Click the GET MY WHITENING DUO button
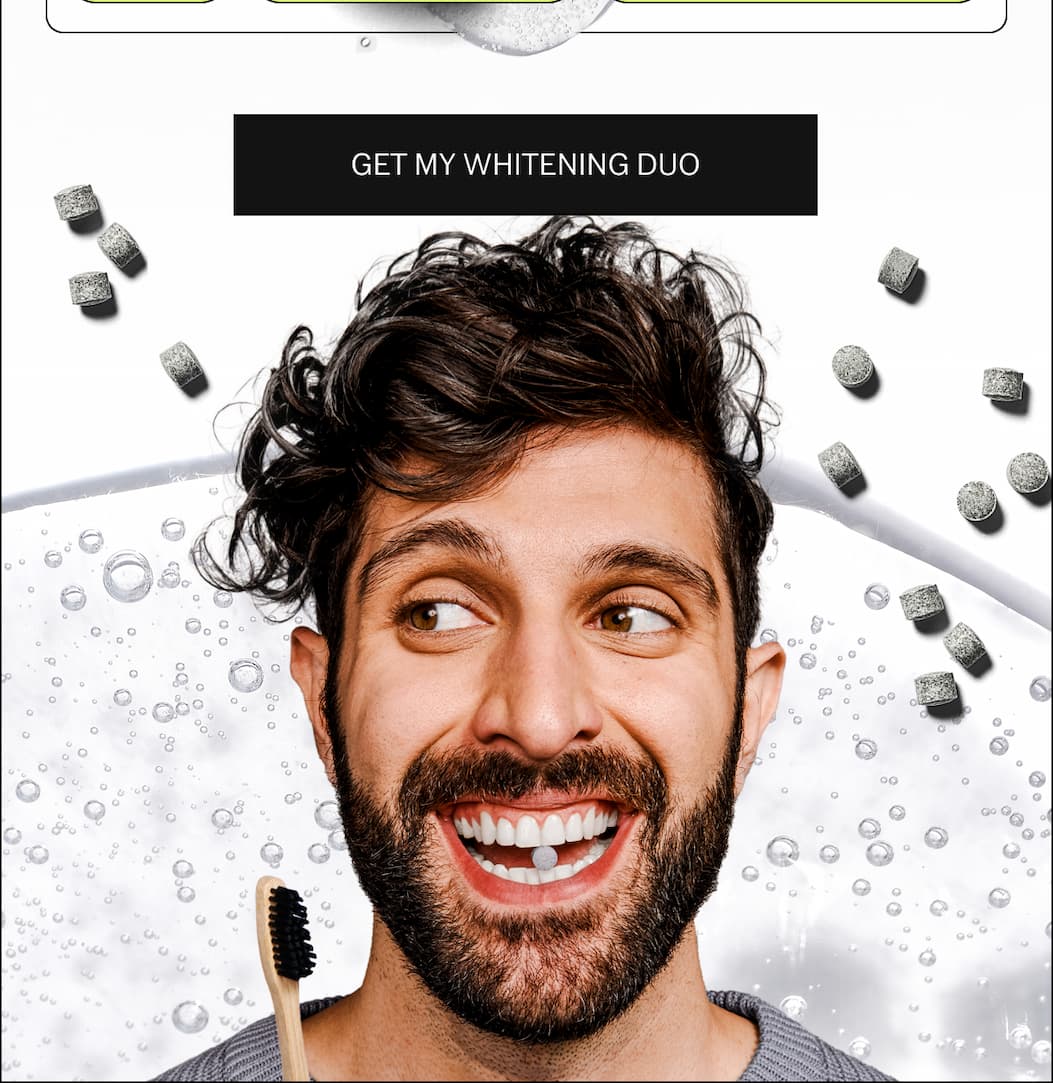This screenshot has height=1083, width=1053. click(x=524, y=163)
